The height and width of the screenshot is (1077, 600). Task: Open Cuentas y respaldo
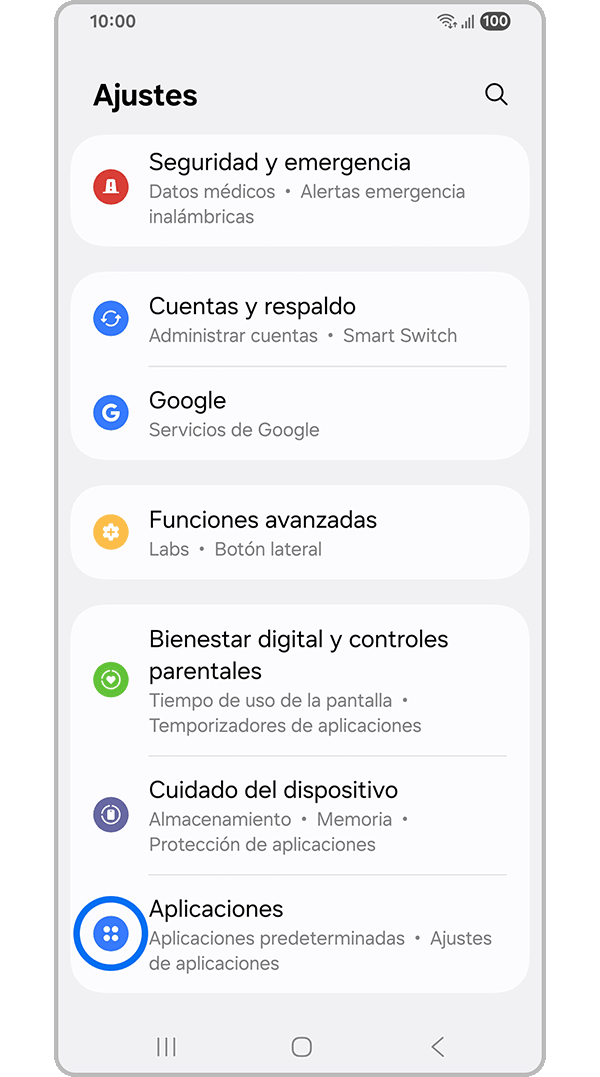pos(300,319)
